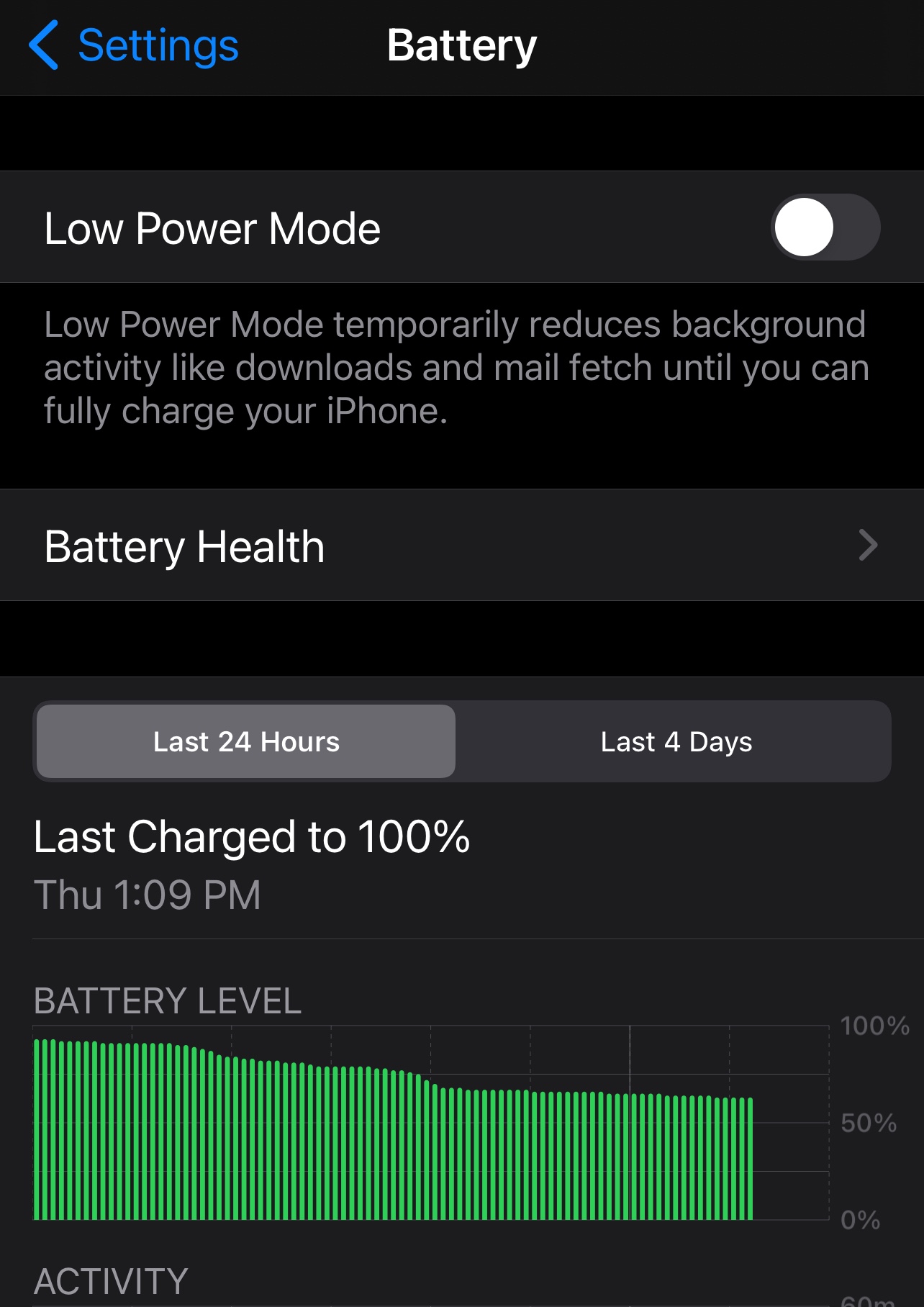This screenshot has height=1307, width=924.
Task: Select the Last 24 Hours segment
Action: [246, 741]
